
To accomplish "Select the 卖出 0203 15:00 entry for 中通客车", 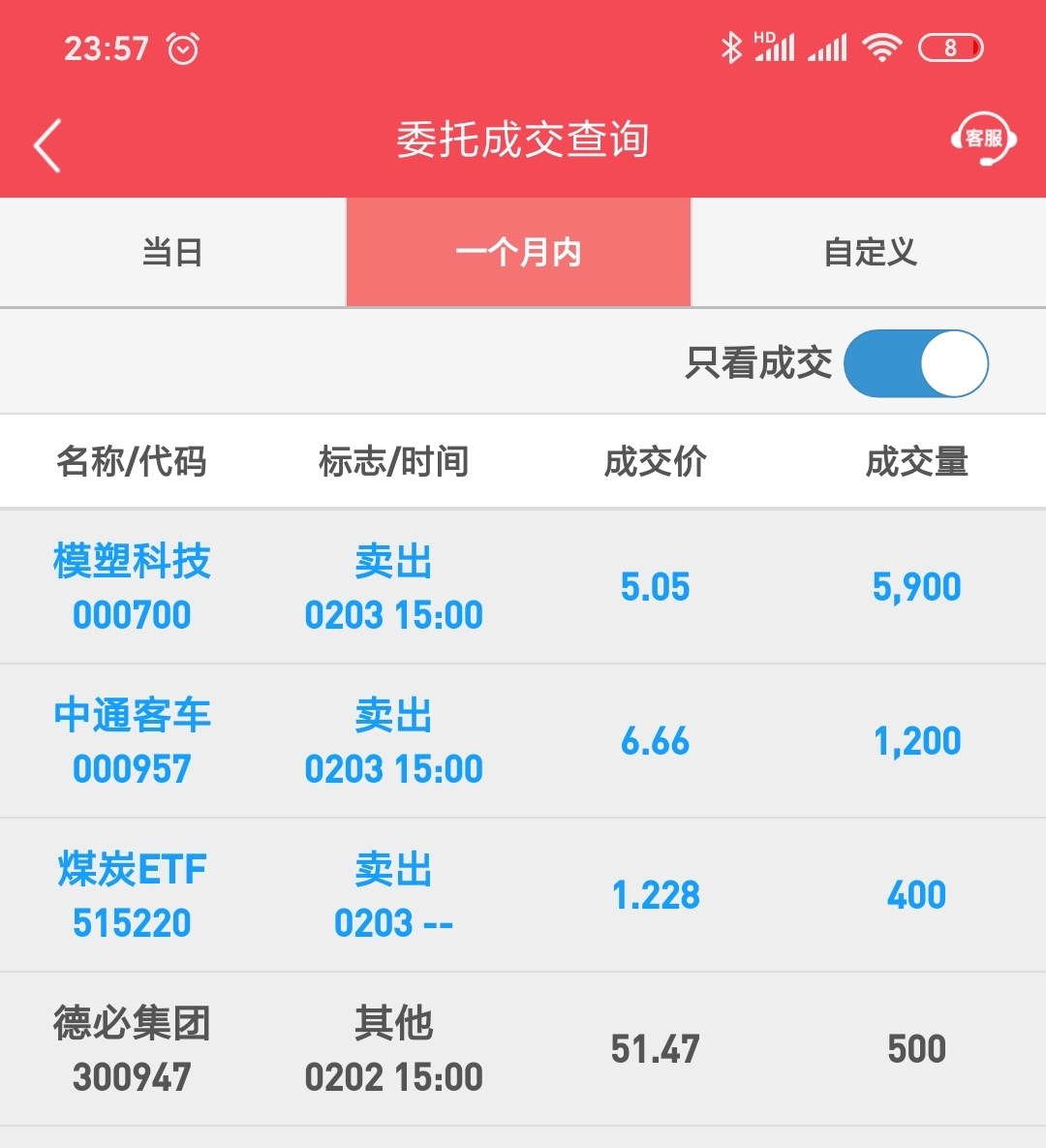I will point(392,741).
